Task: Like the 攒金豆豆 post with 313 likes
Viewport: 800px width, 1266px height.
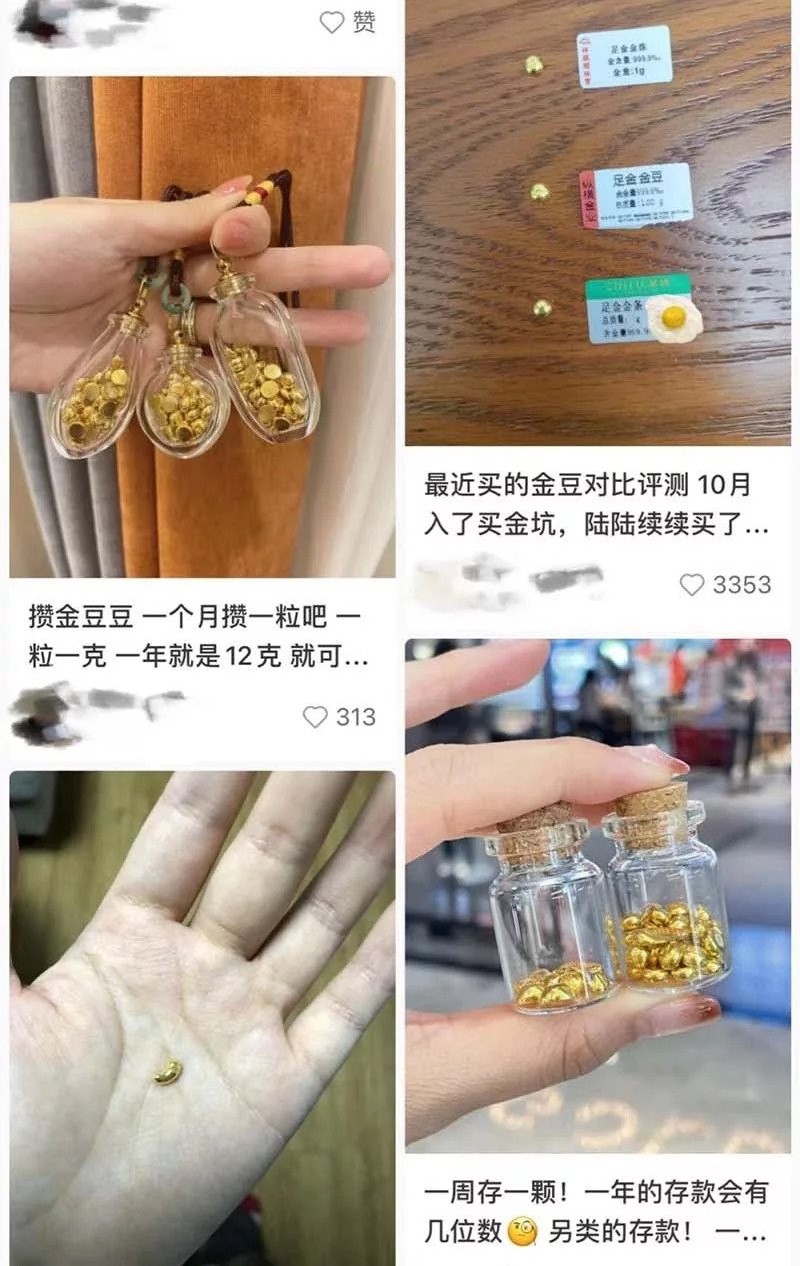Action: pos(316,716)
